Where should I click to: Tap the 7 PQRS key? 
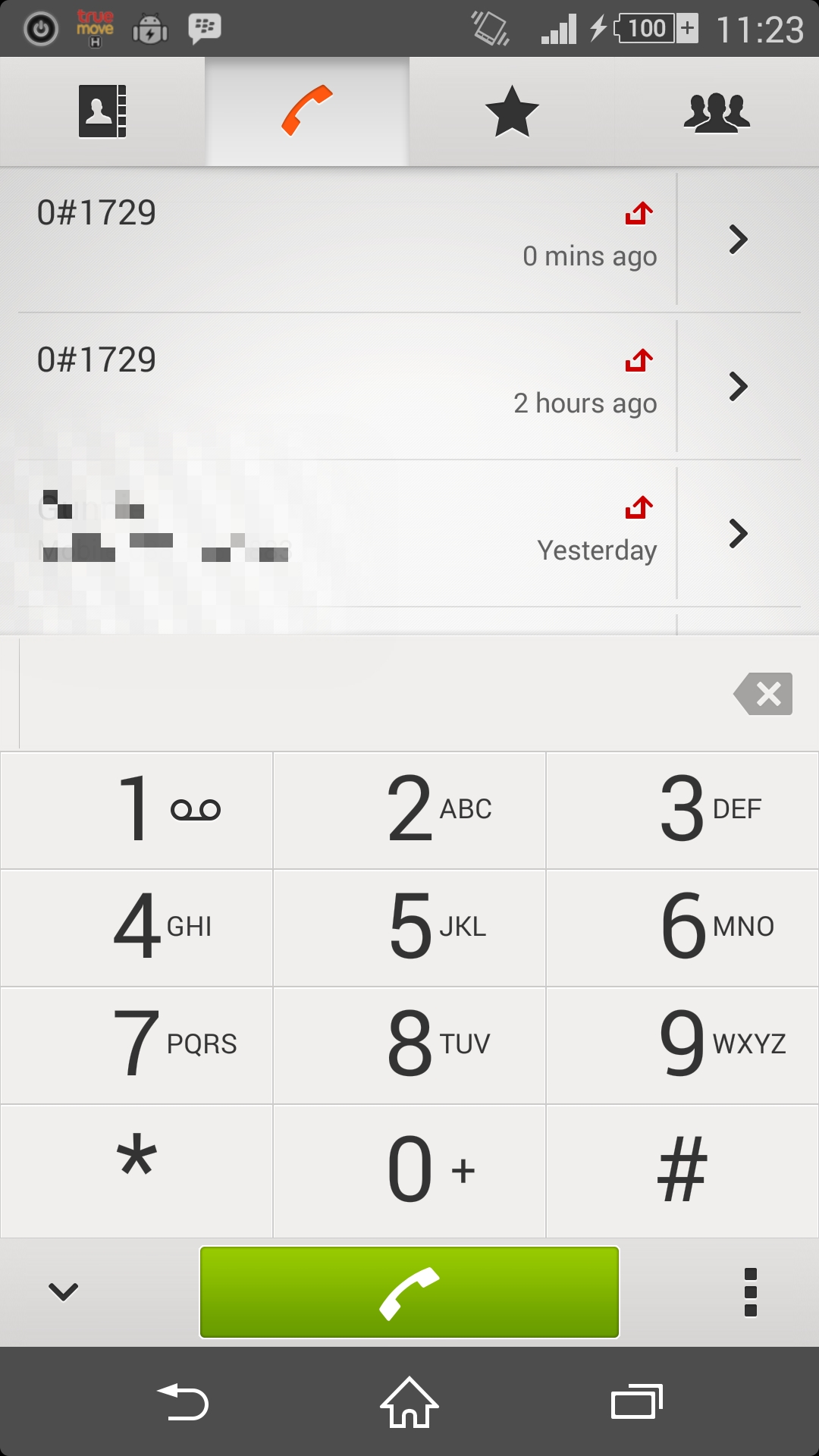[x=136, y=1045]
